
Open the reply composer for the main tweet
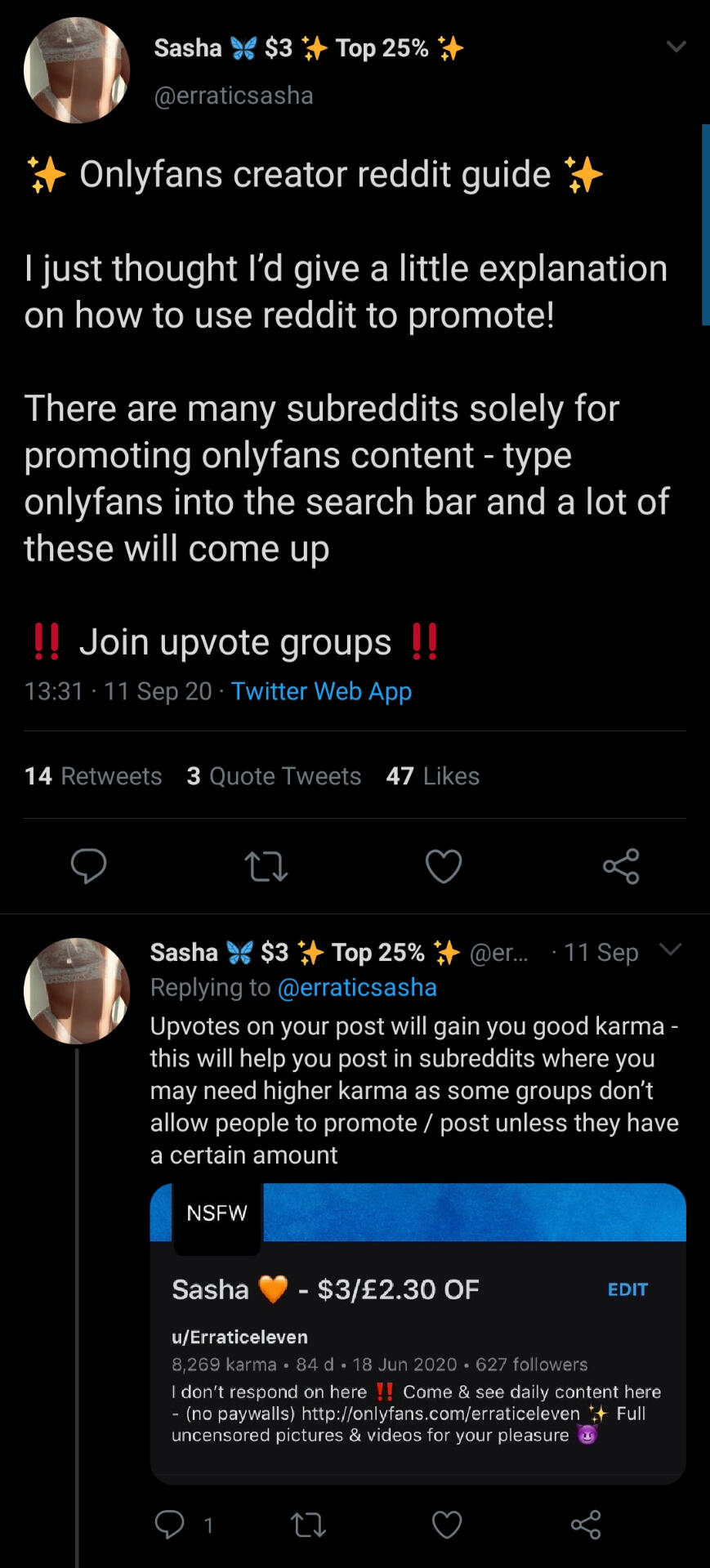point(90,867)
